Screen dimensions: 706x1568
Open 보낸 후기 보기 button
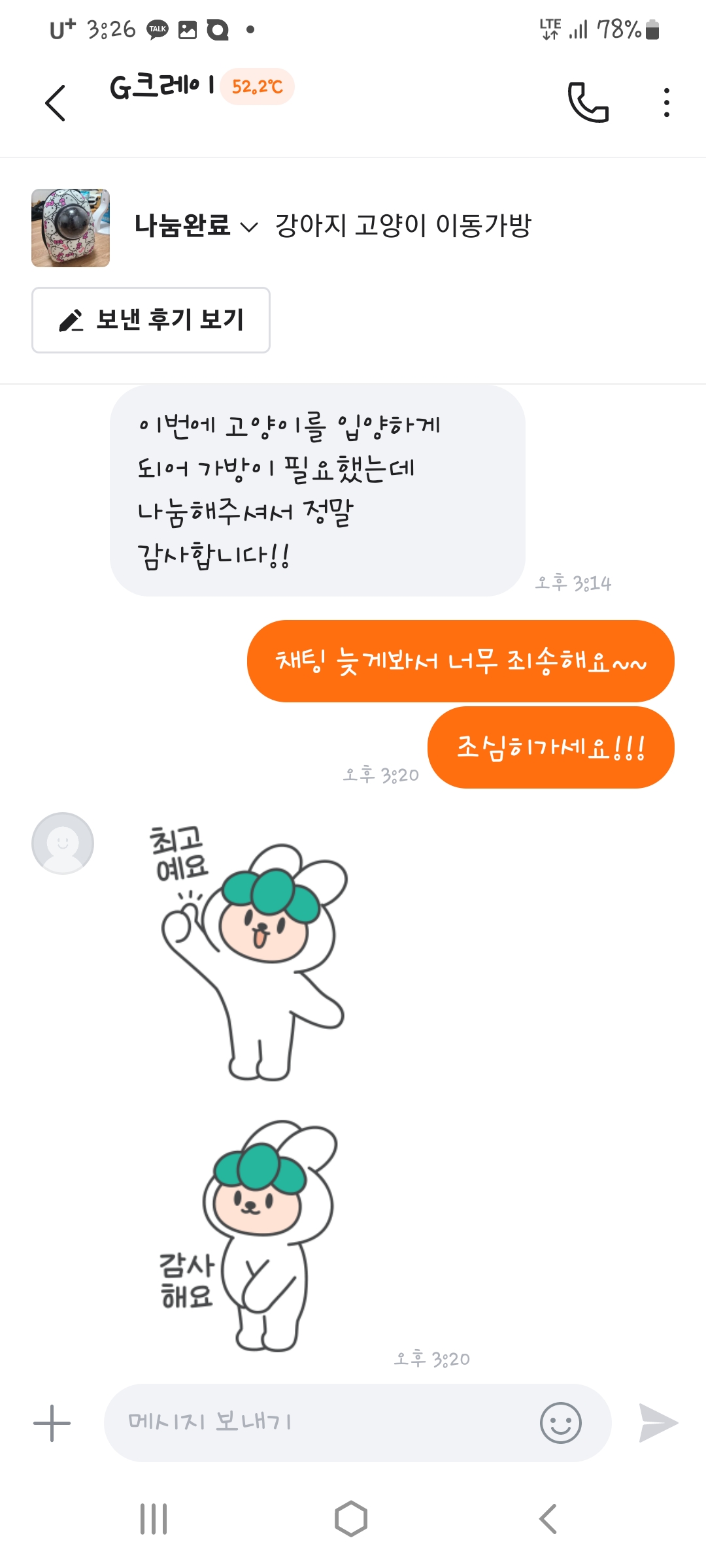coord(151,320)
